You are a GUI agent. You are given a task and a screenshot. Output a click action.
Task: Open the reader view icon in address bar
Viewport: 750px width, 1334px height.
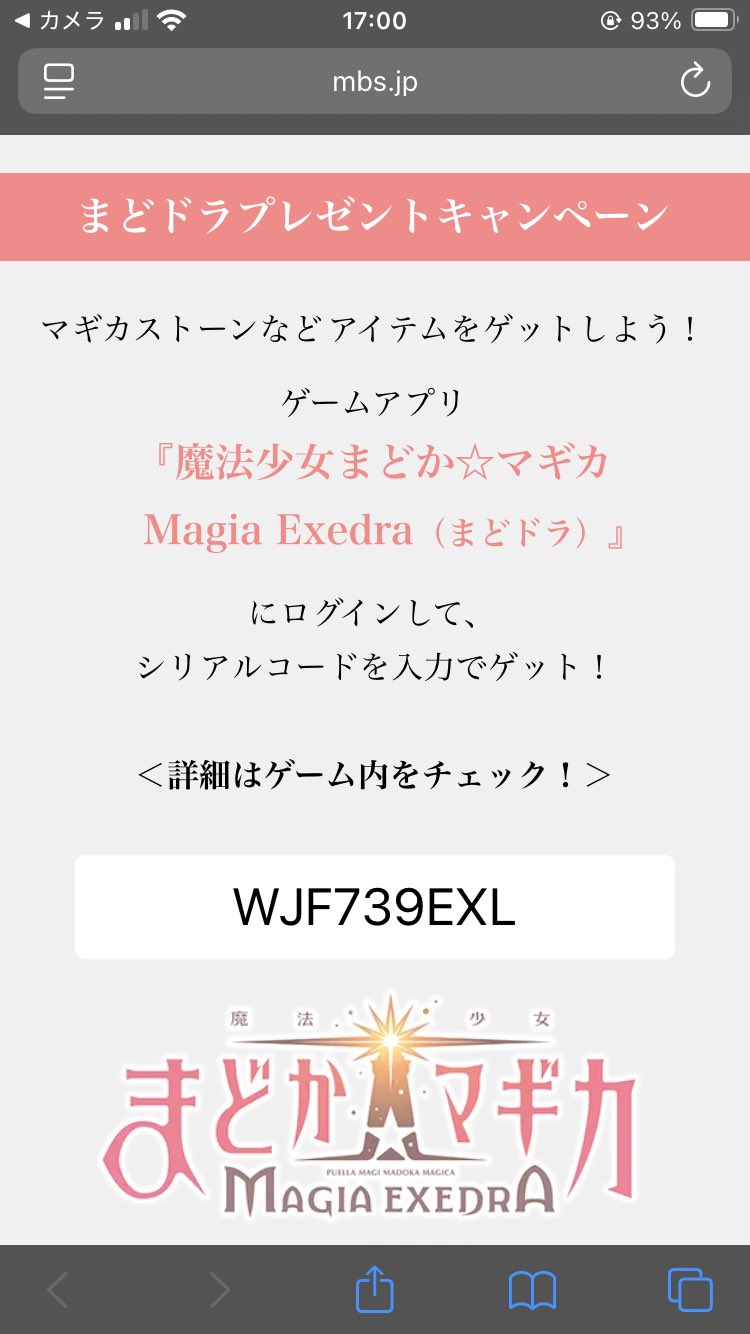click(59, 81)
